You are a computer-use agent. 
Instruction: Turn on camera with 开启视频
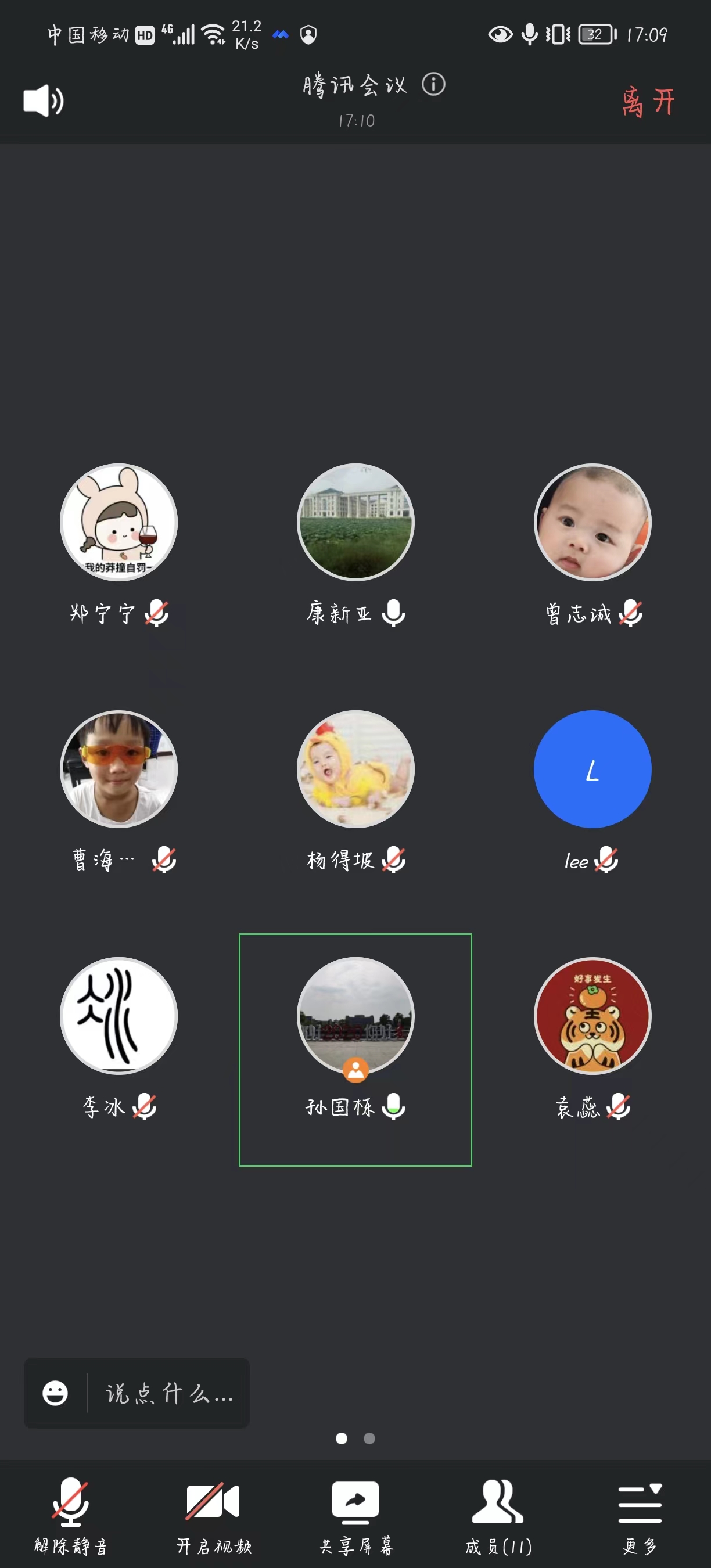(x=213, y=1515)
